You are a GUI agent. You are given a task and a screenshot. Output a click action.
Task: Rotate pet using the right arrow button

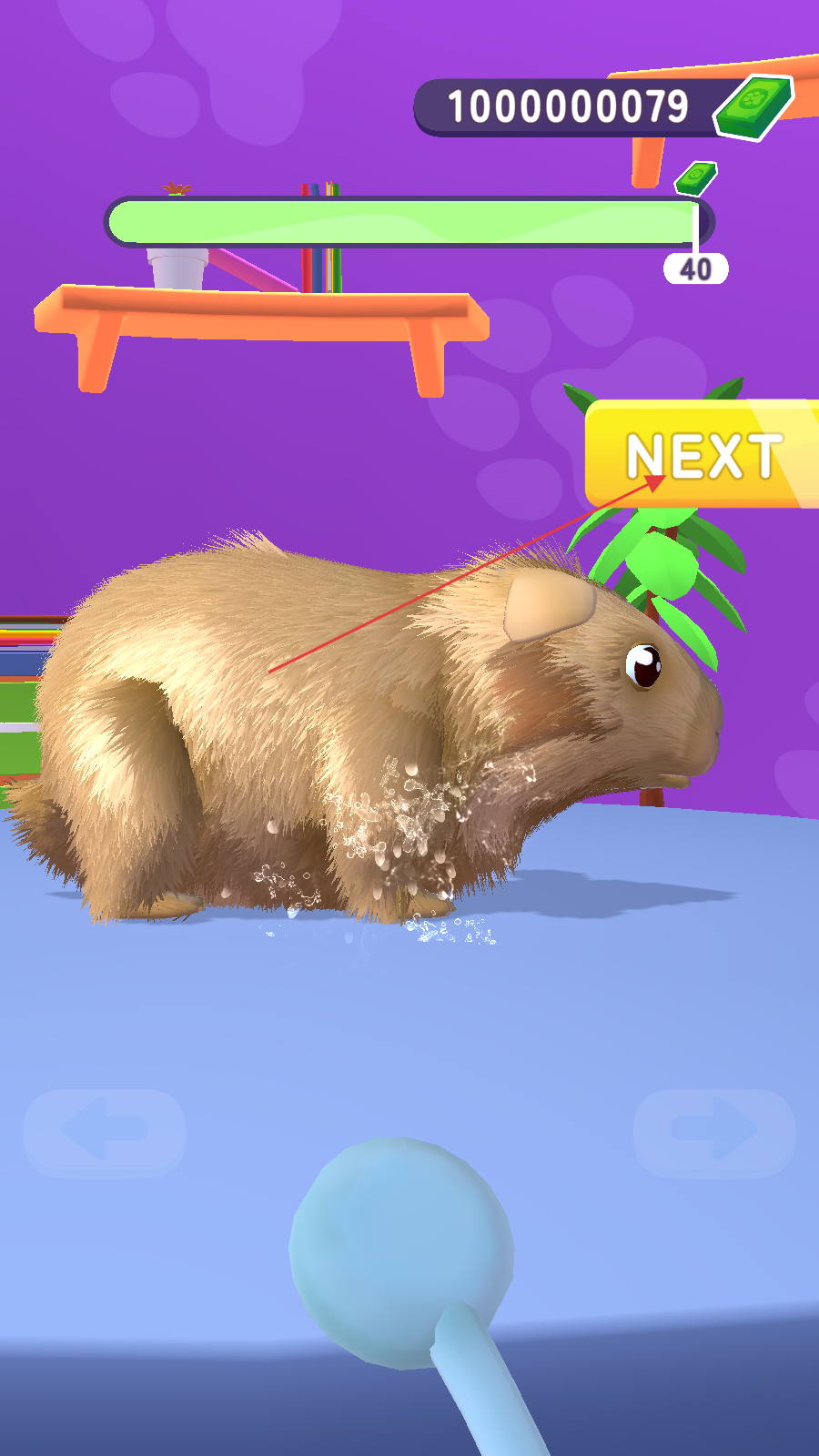714,1131
